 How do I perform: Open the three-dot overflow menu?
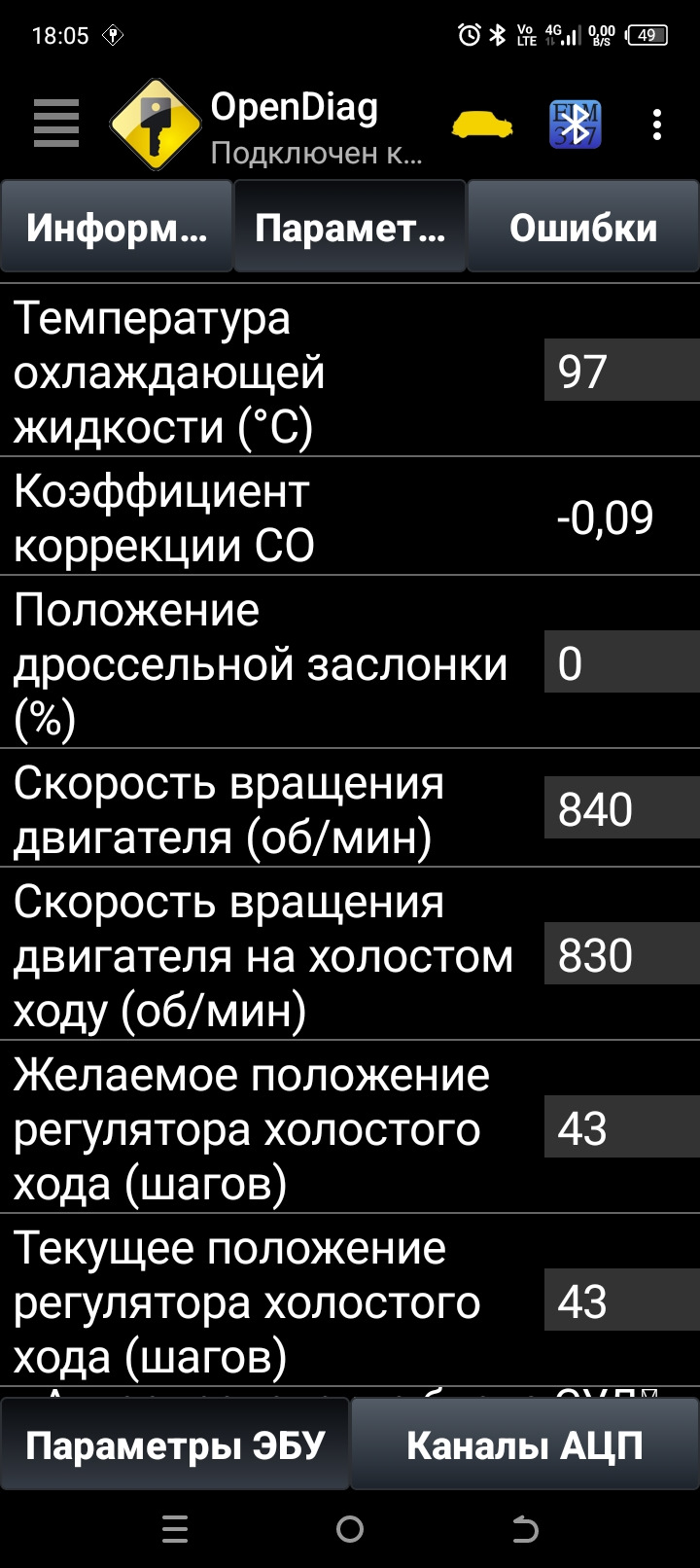(x=657, y=125)
